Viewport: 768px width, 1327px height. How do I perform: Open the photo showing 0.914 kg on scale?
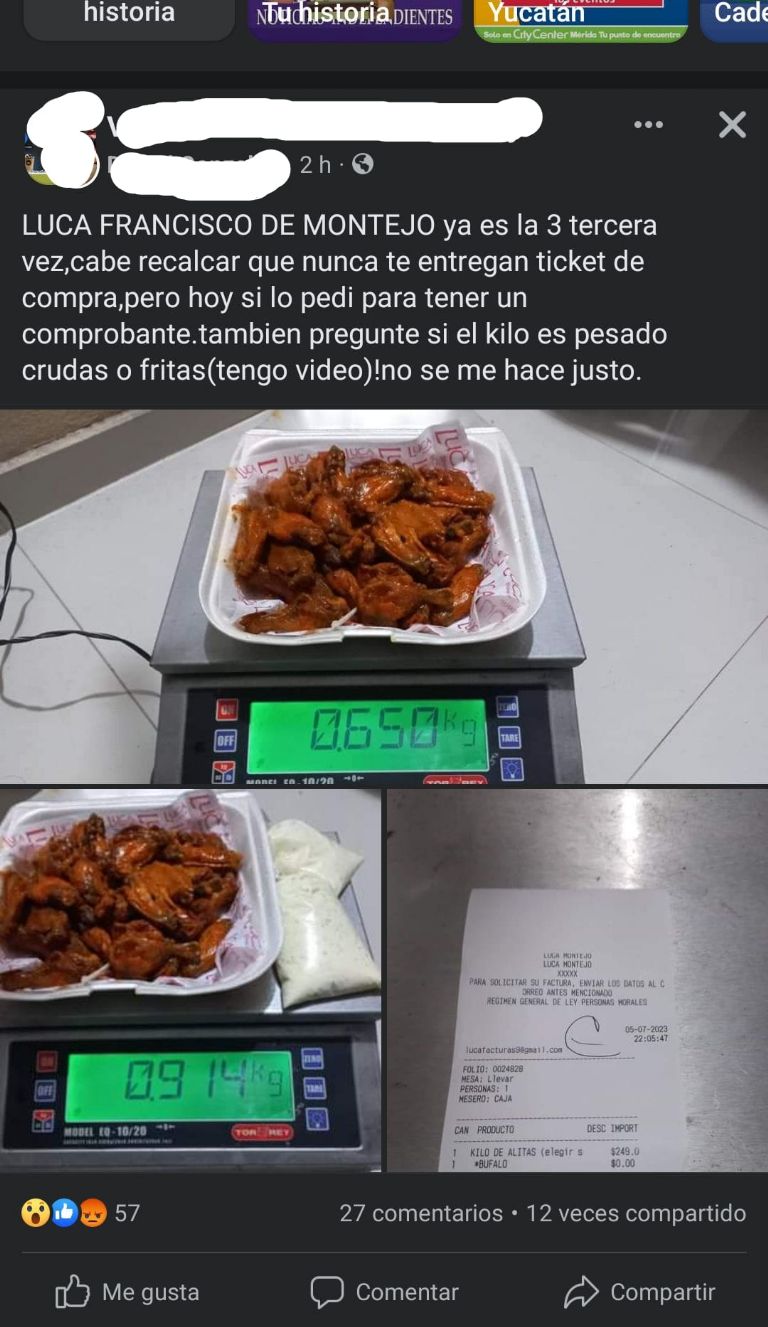(190, 980)
